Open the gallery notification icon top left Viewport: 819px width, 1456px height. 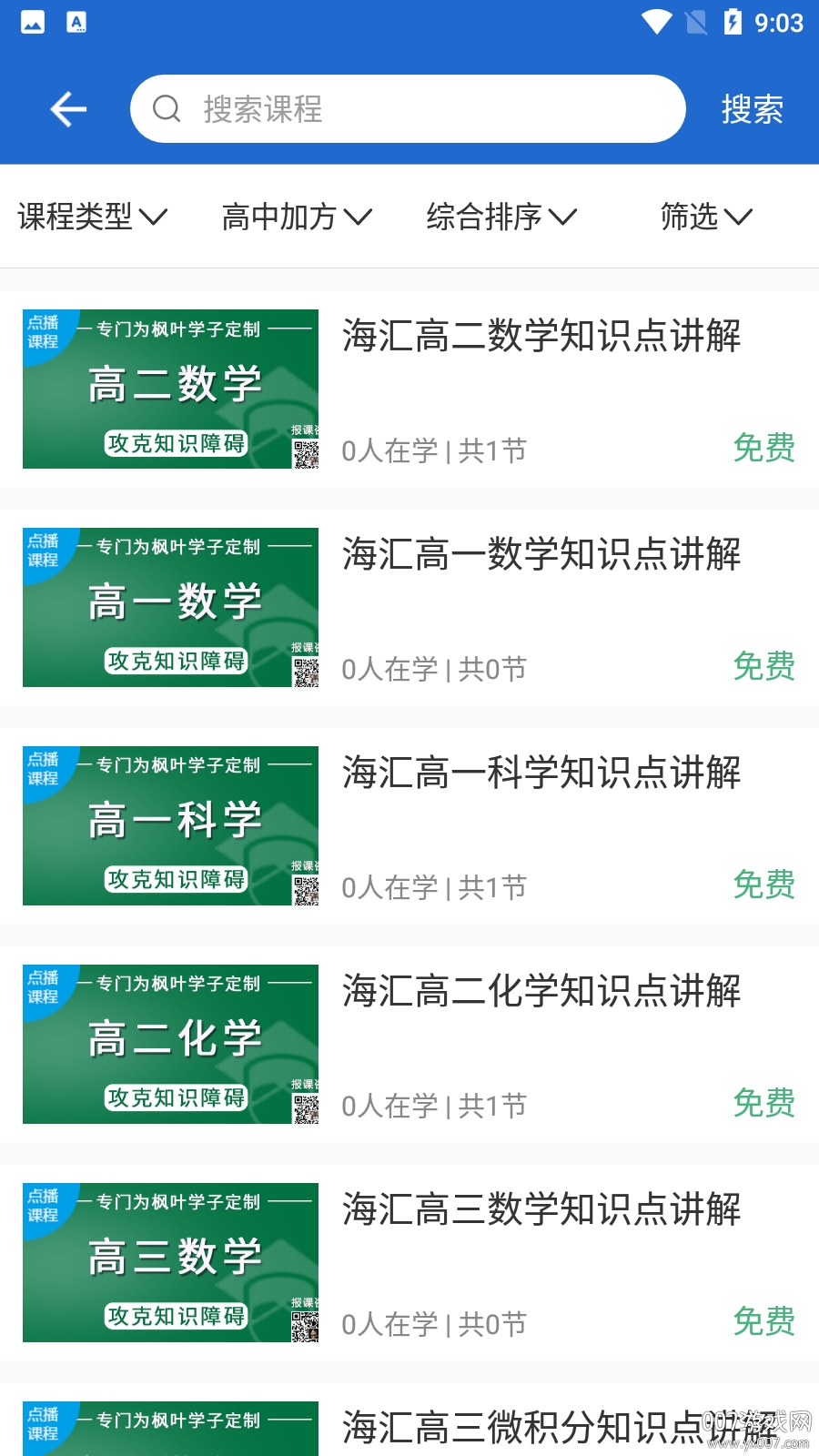coord(32,24)
